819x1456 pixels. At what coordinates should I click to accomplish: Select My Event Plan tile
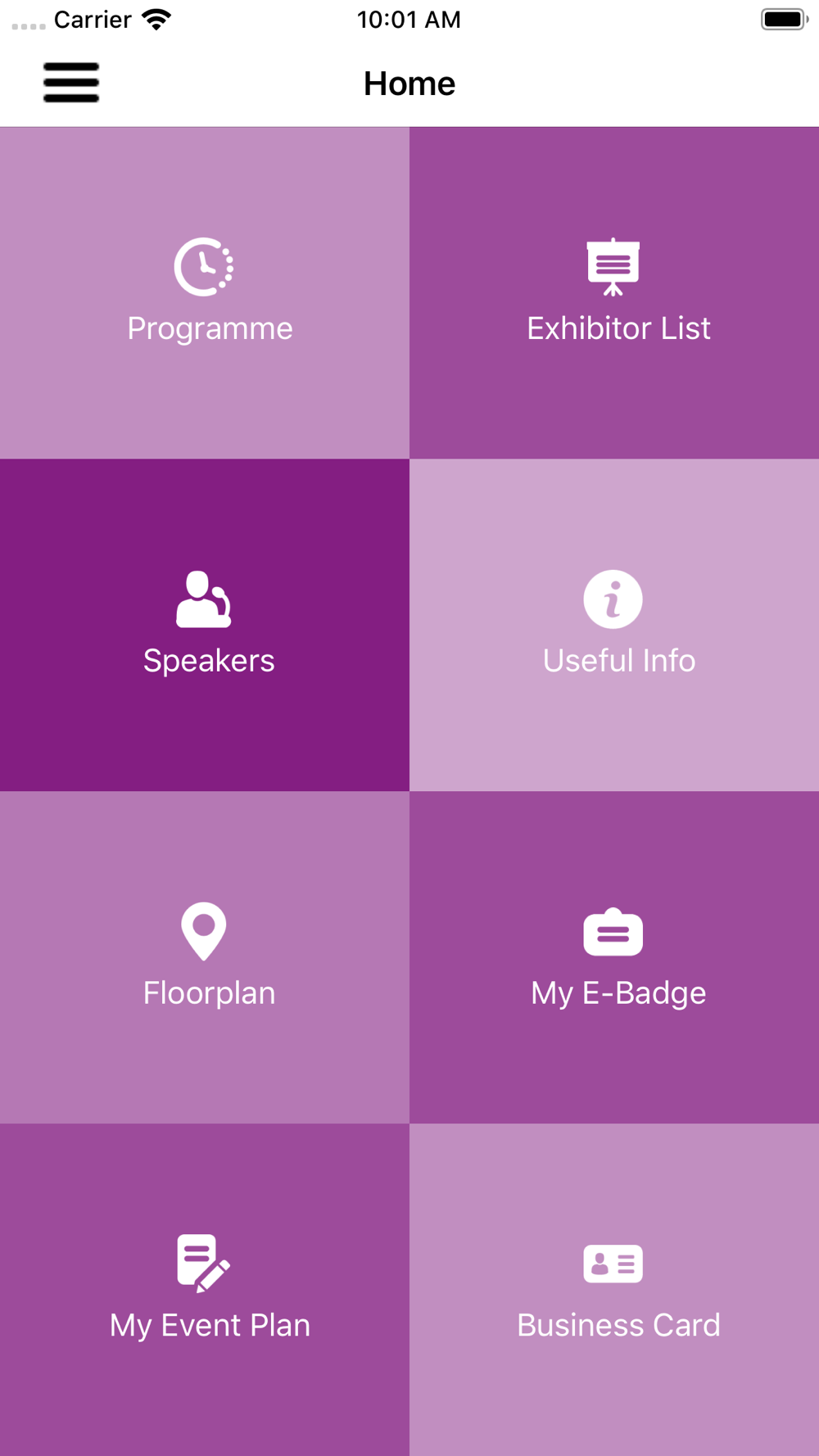point(205,1290)
